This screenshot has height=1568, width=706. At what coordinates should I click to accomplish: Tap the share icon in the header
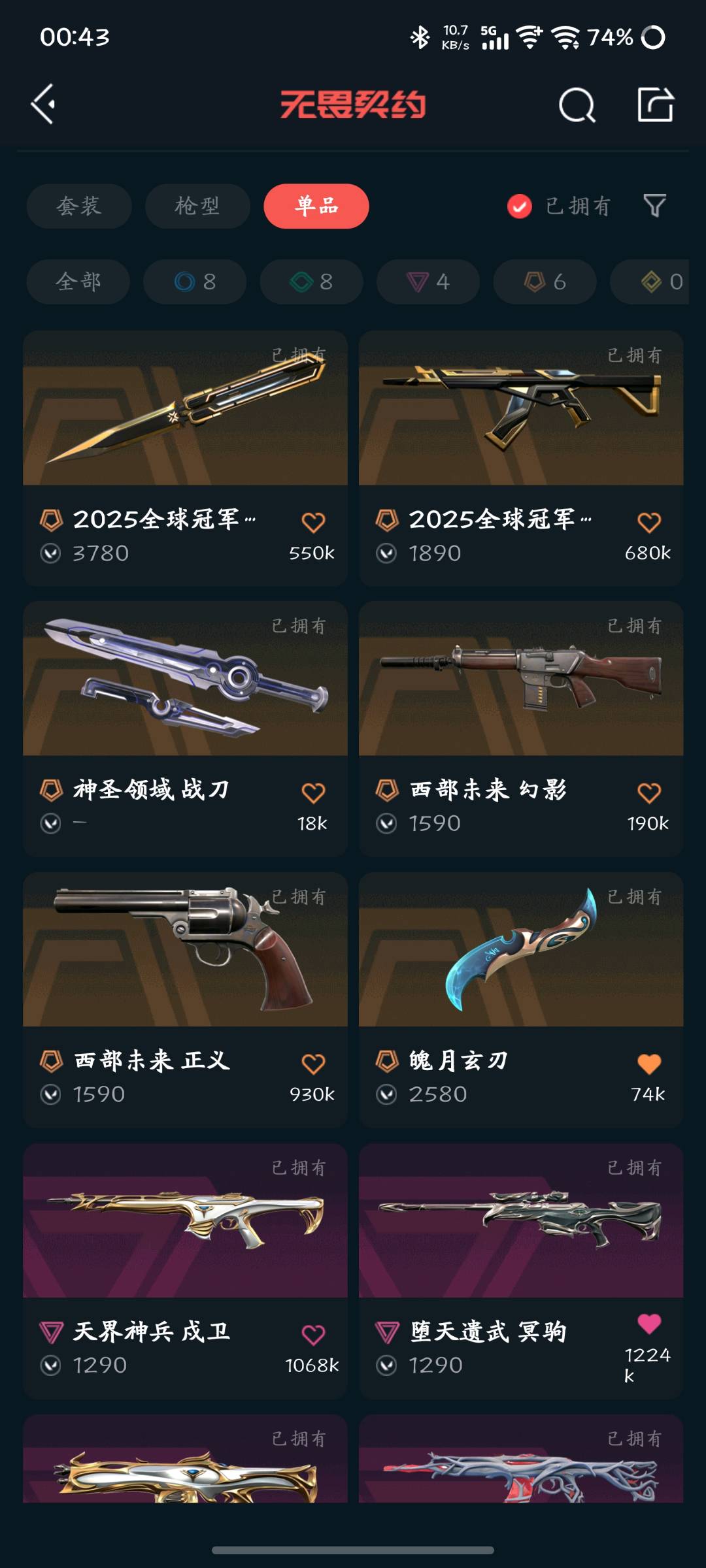coord(655,105)
